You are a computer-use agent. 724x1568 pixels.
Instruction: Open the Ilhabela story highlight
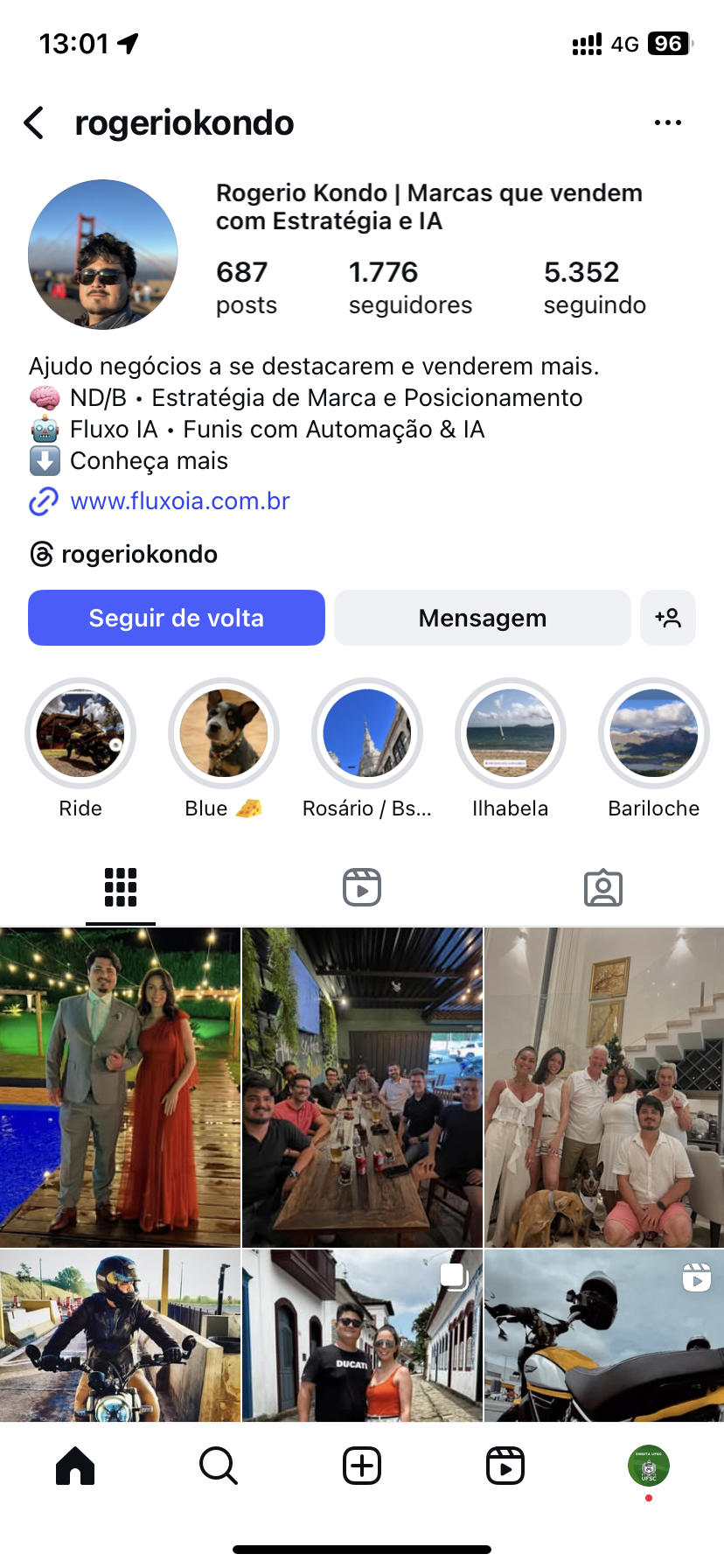(x=511, y=734)
